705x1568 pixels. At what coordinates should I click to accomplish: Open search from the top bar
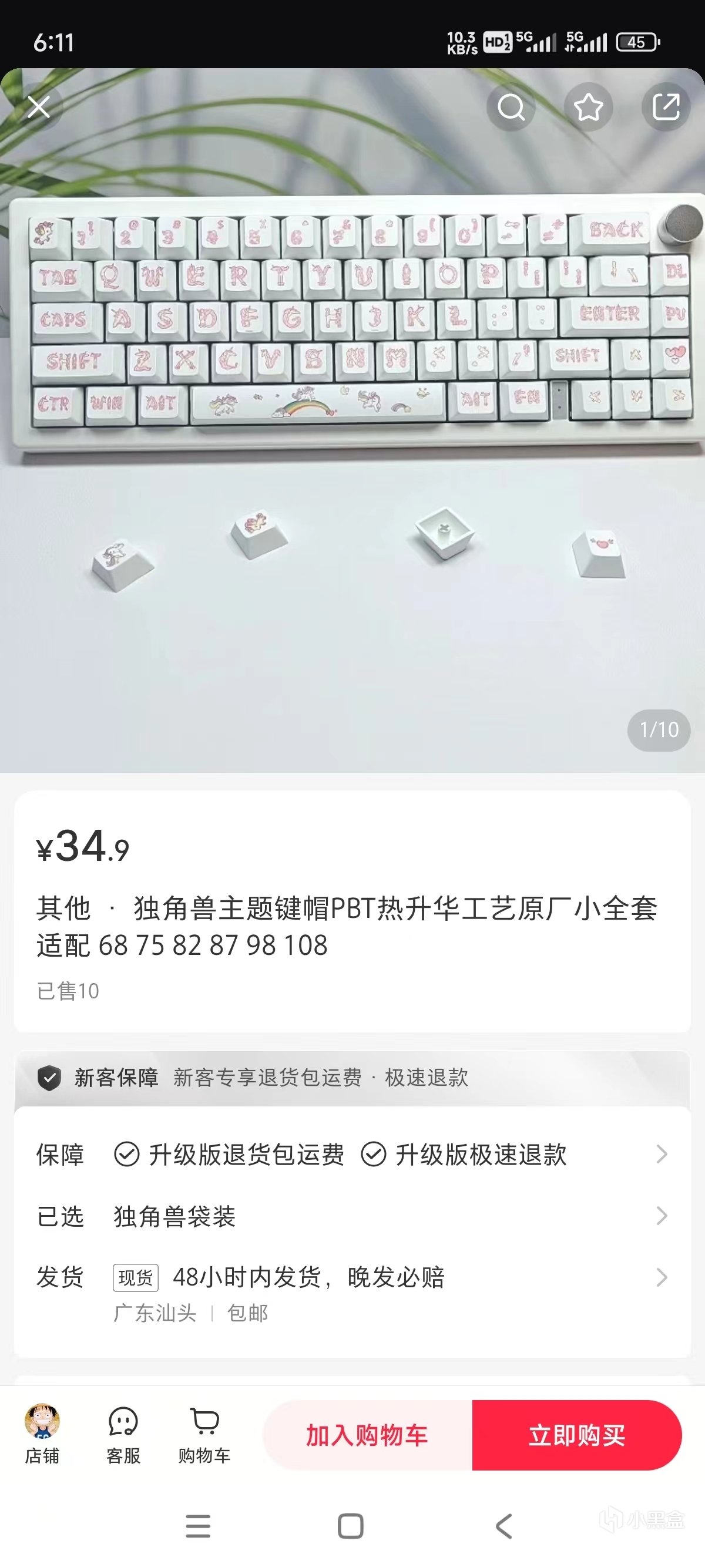(x=511, y=107)
